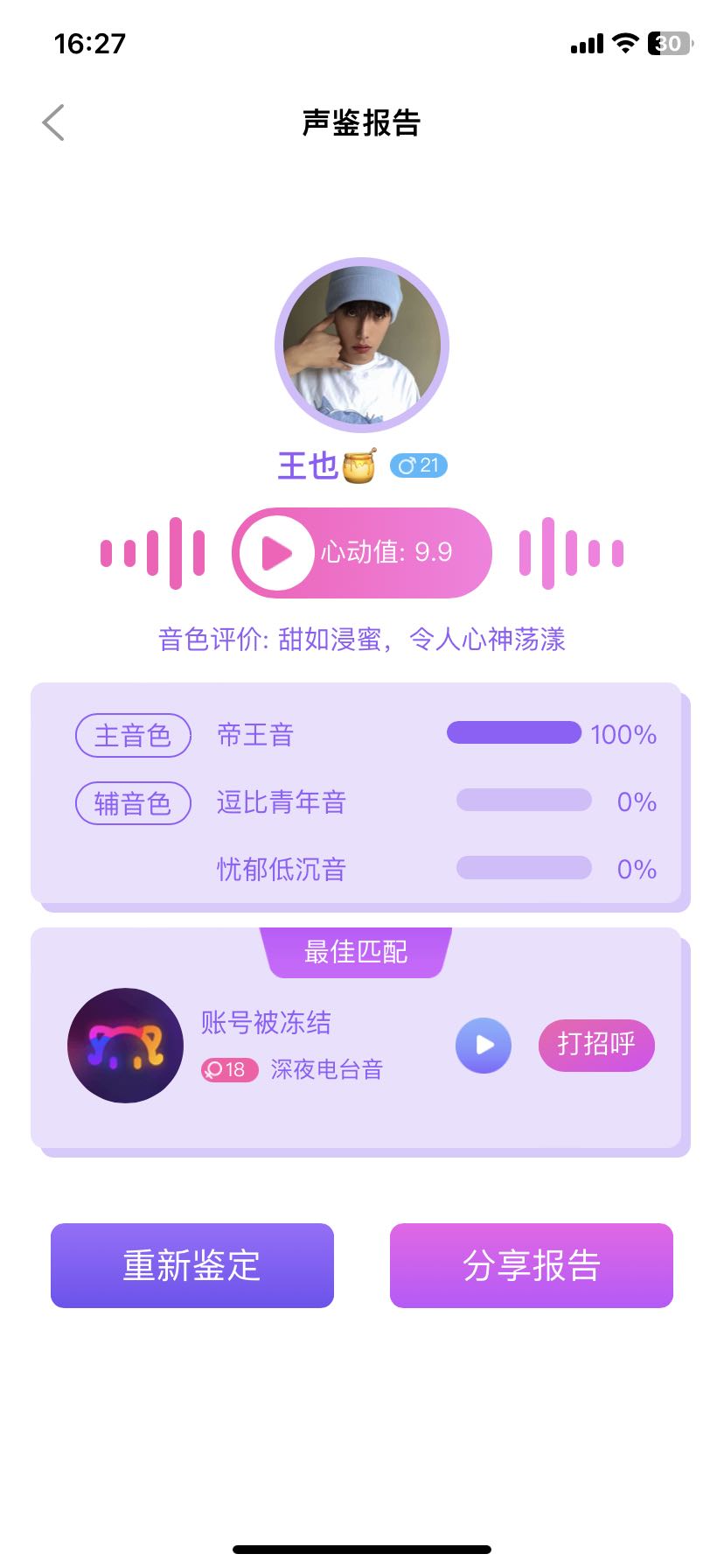This screenshot has height=1568, width=724.
Task: Open 王也's profile avatar
Action: 362,345
